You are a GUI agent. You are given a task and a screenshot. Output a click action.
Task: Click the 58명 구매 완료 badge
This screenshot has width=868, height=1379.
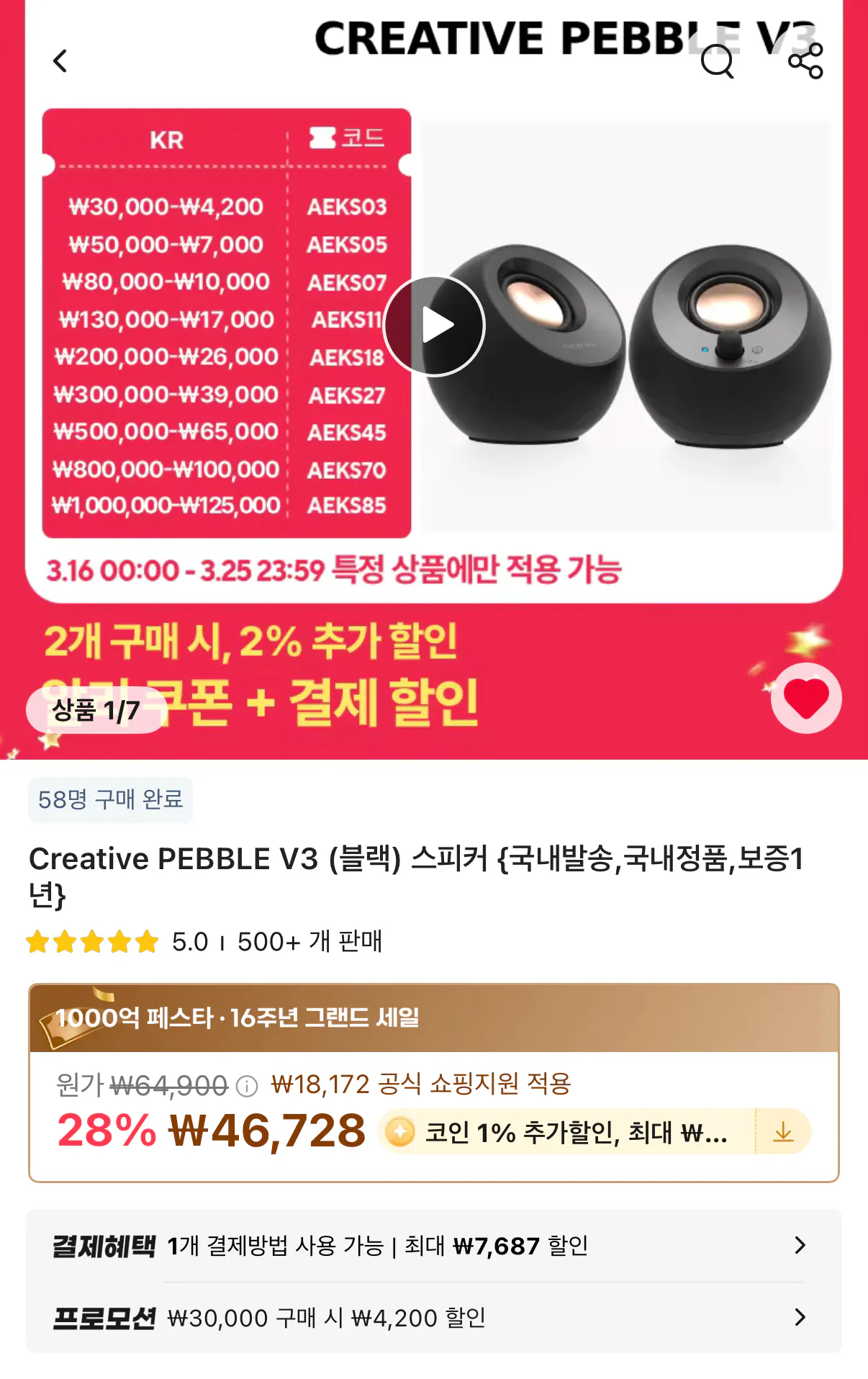tap(110, 800)
